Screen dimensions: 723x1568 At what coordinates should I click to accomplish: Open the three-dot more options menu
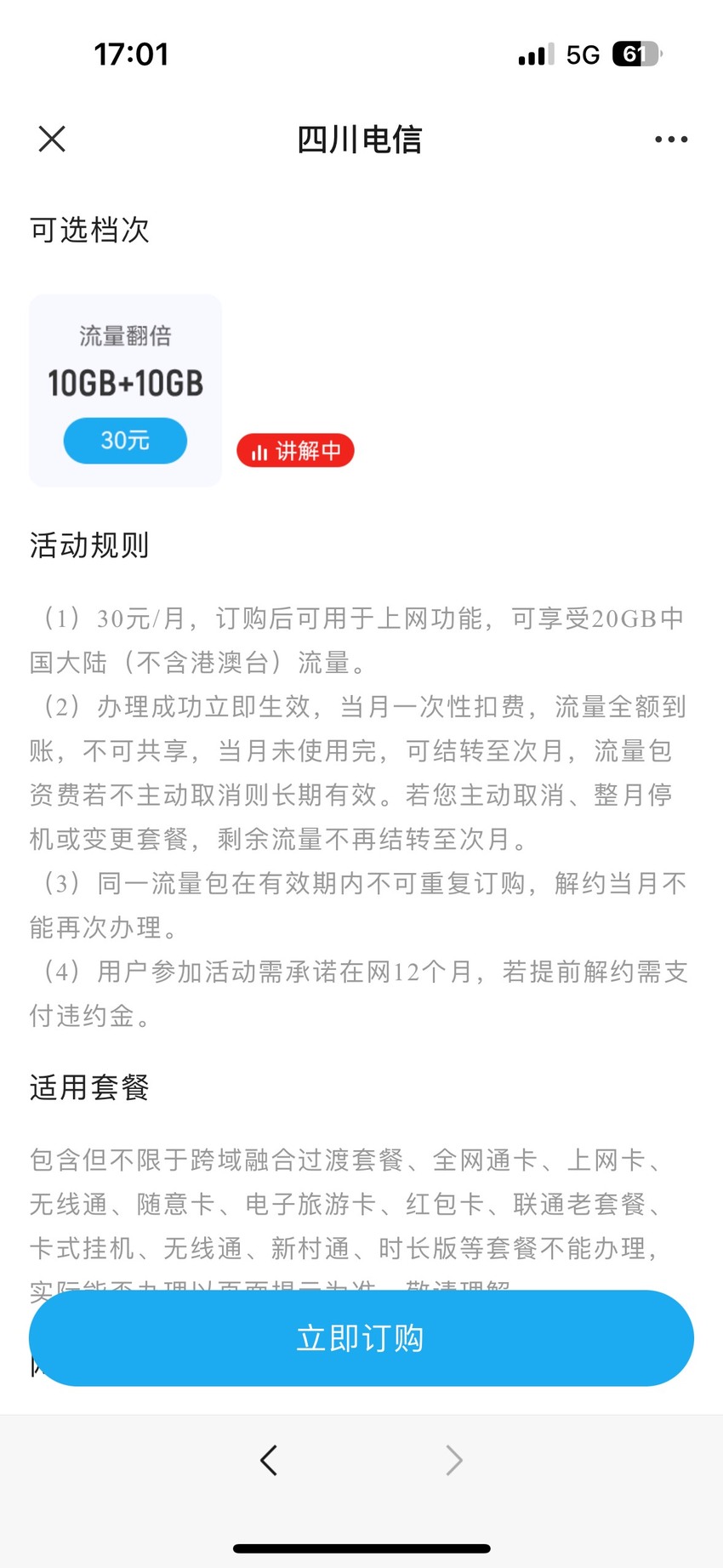(671, 140)
